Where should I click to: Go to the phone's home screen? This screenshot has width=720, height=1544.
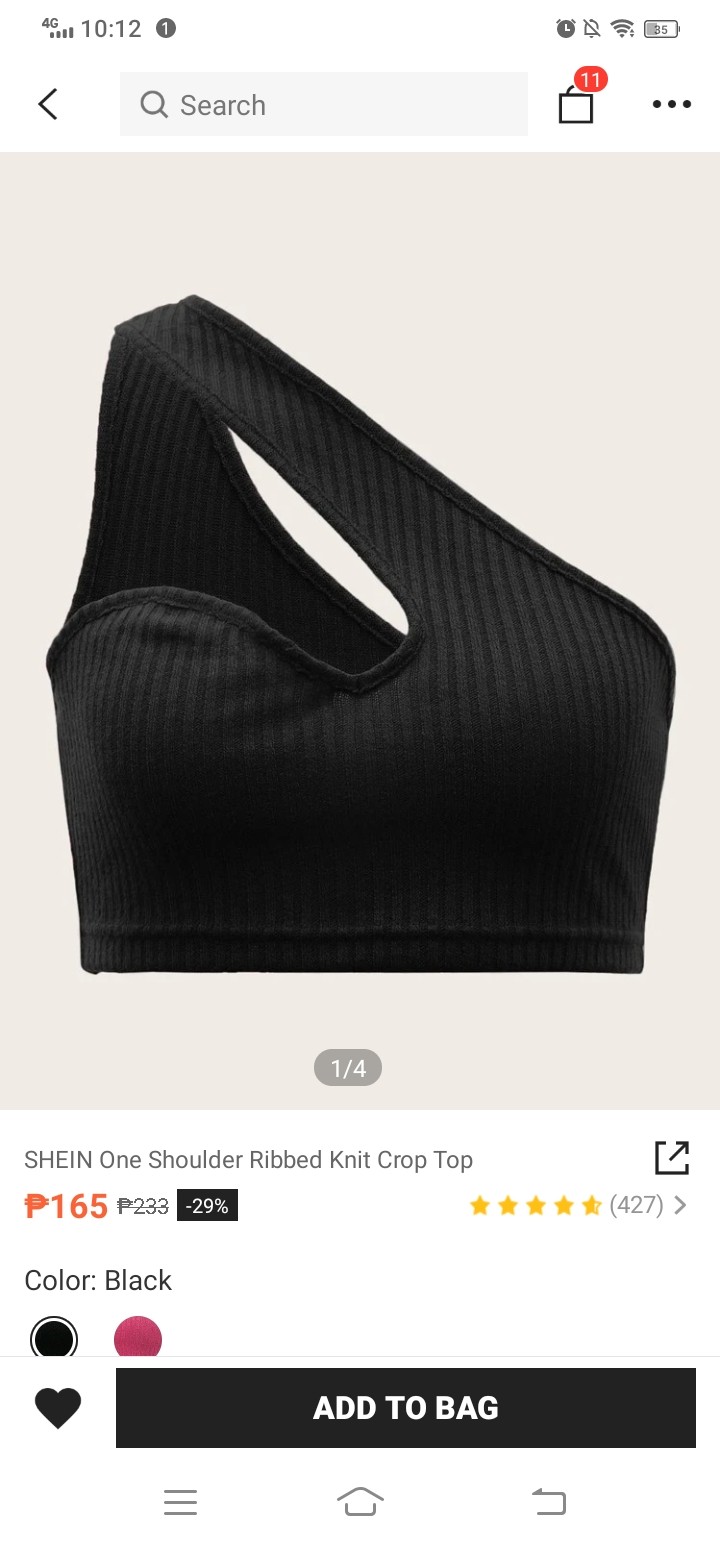360,1501
